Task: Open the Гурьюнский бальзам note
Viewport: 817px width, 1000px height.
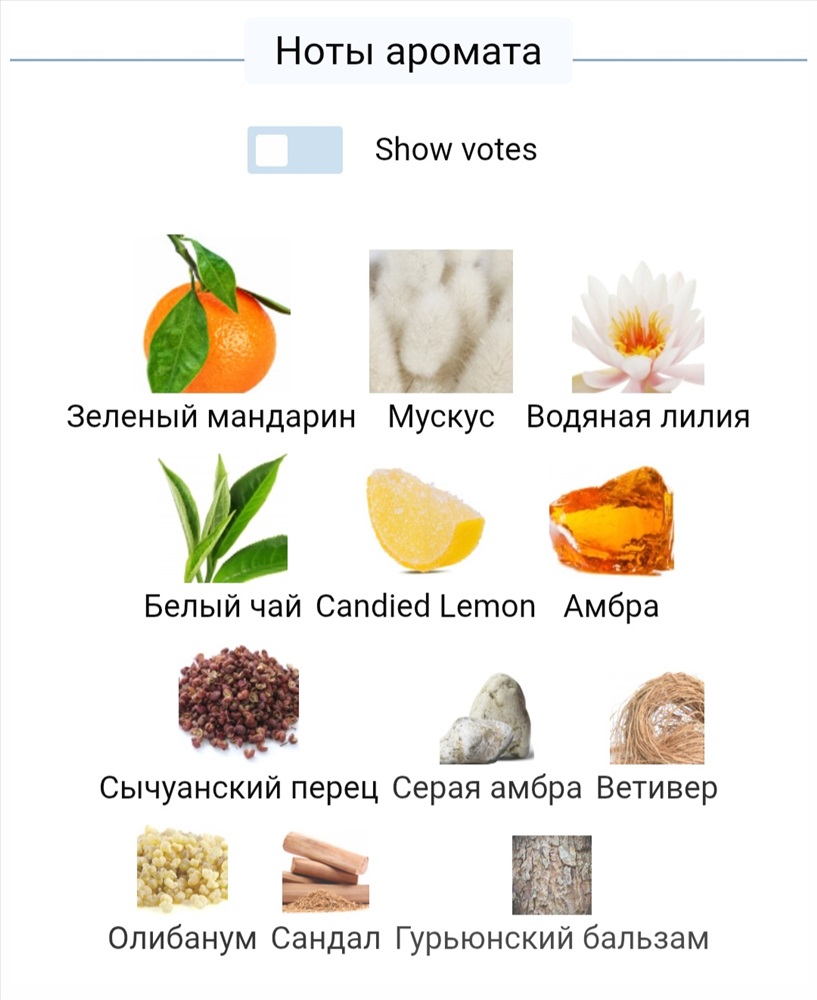Action: (x=551, y=875)
